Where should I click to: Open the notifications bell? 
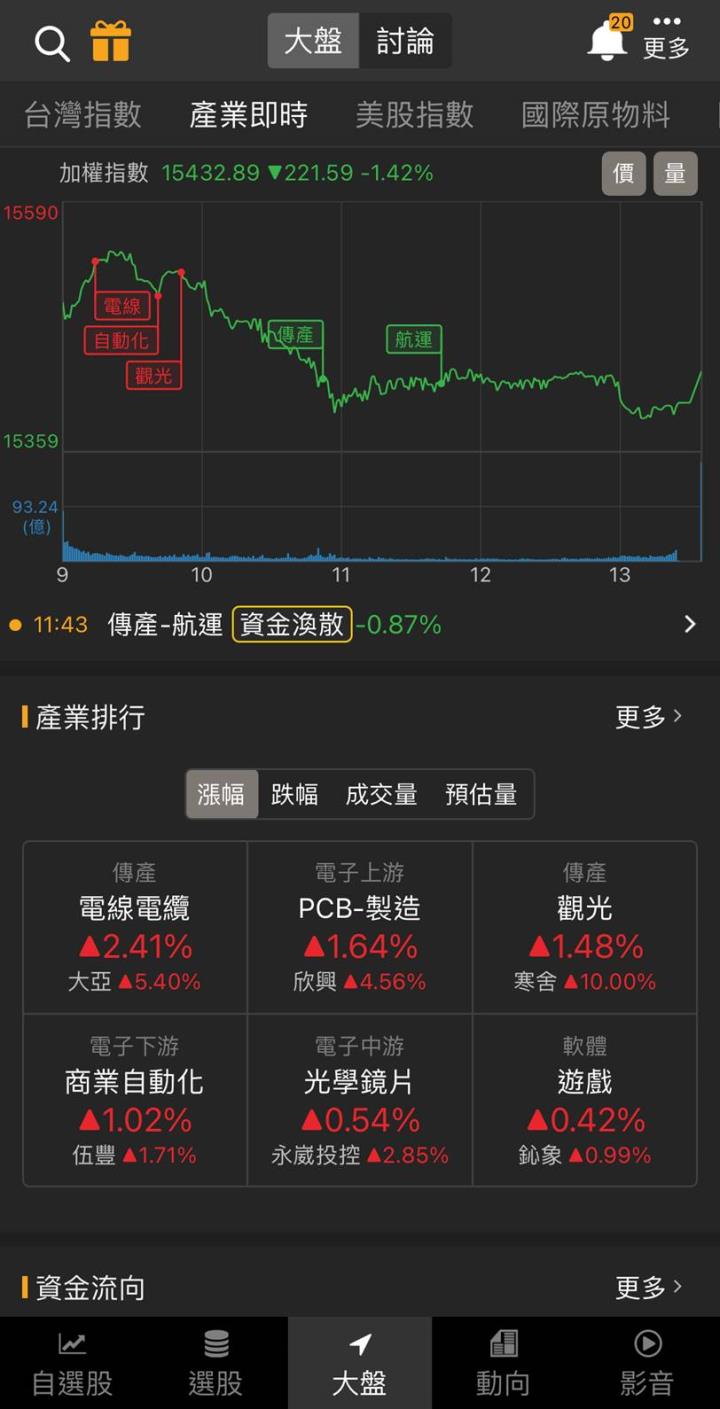click(x=607, y=42)
